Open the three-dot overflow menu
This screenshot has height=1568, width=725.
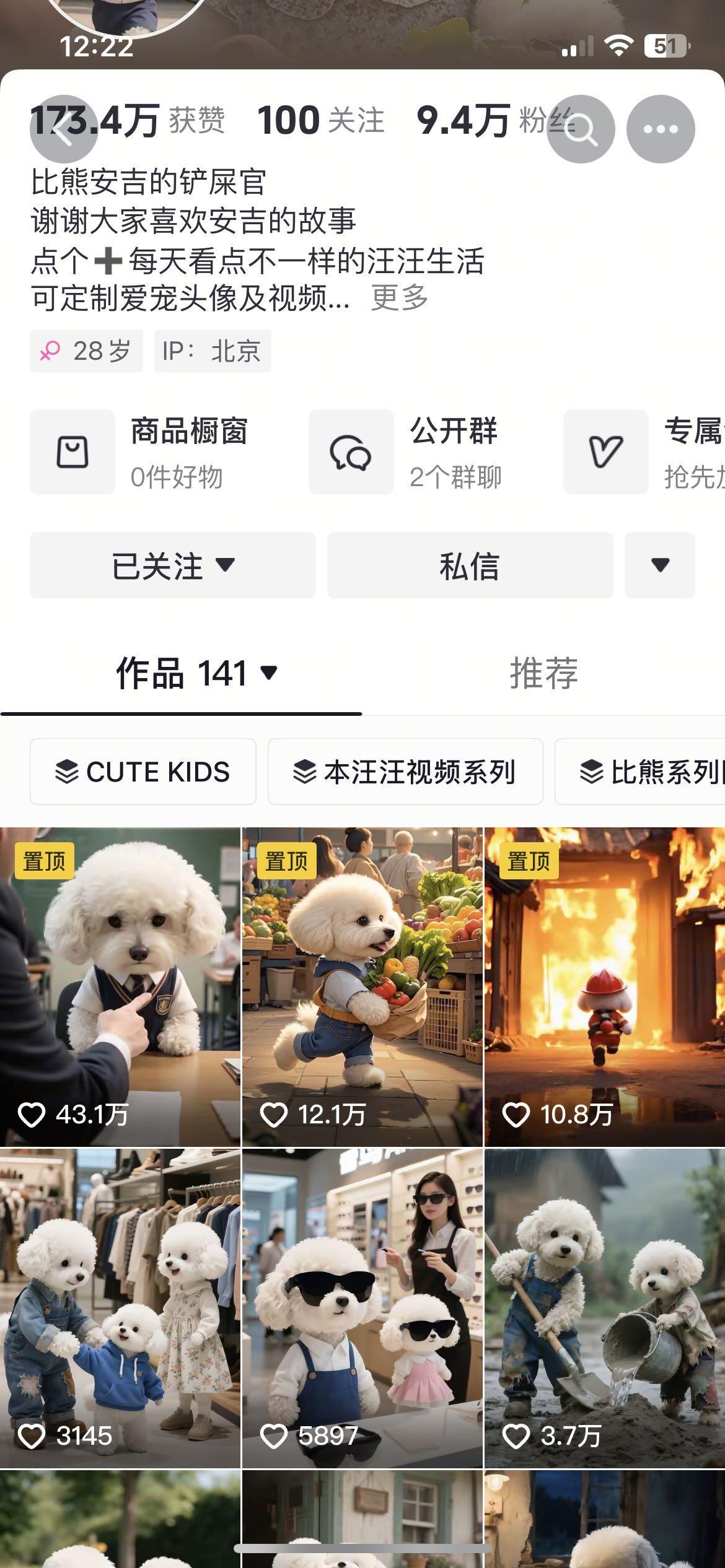[661, 129]
